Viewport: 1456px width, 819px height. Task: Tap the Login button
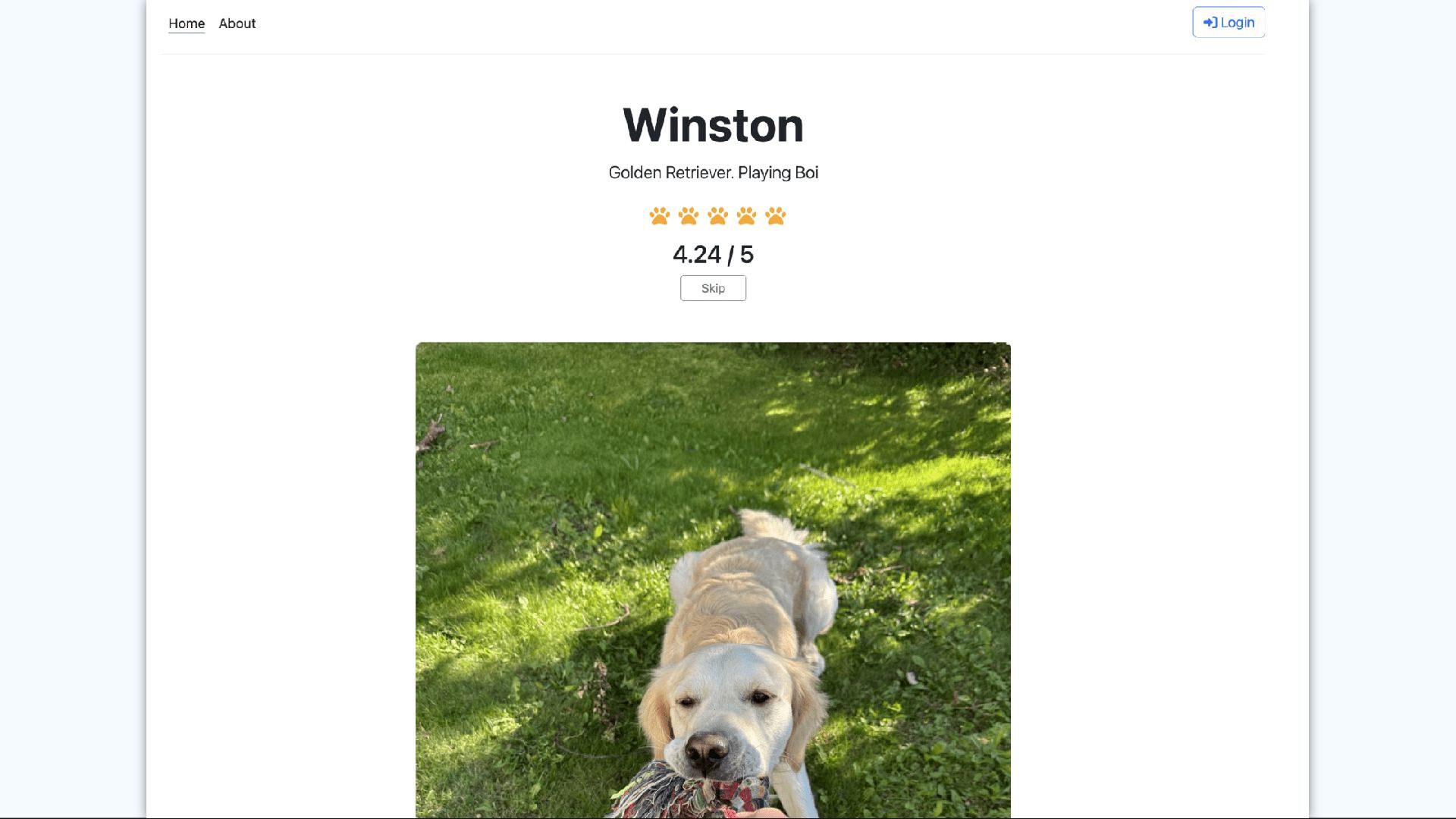[1228, 23]
